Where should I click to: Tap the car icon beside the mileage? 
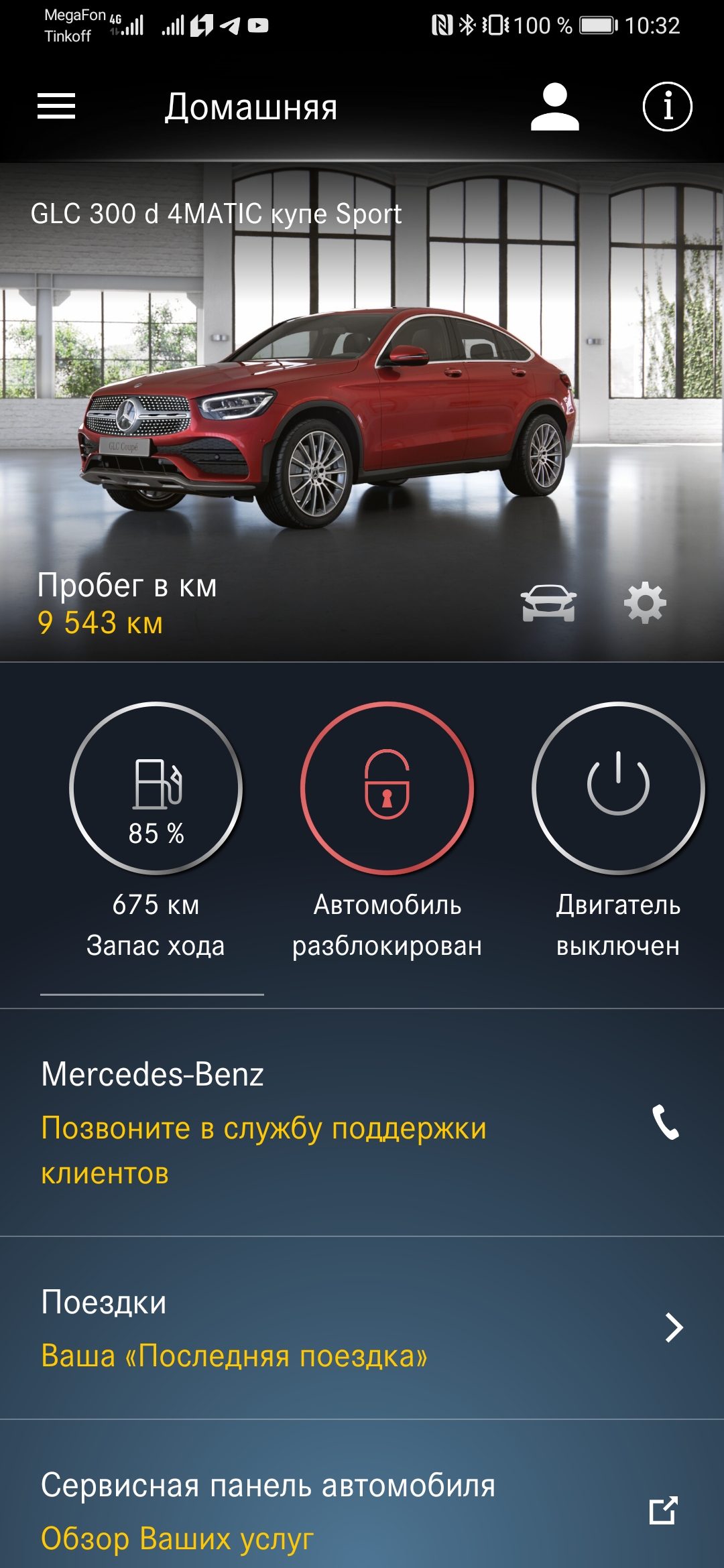pyautogui.click(x=548, y=603)
